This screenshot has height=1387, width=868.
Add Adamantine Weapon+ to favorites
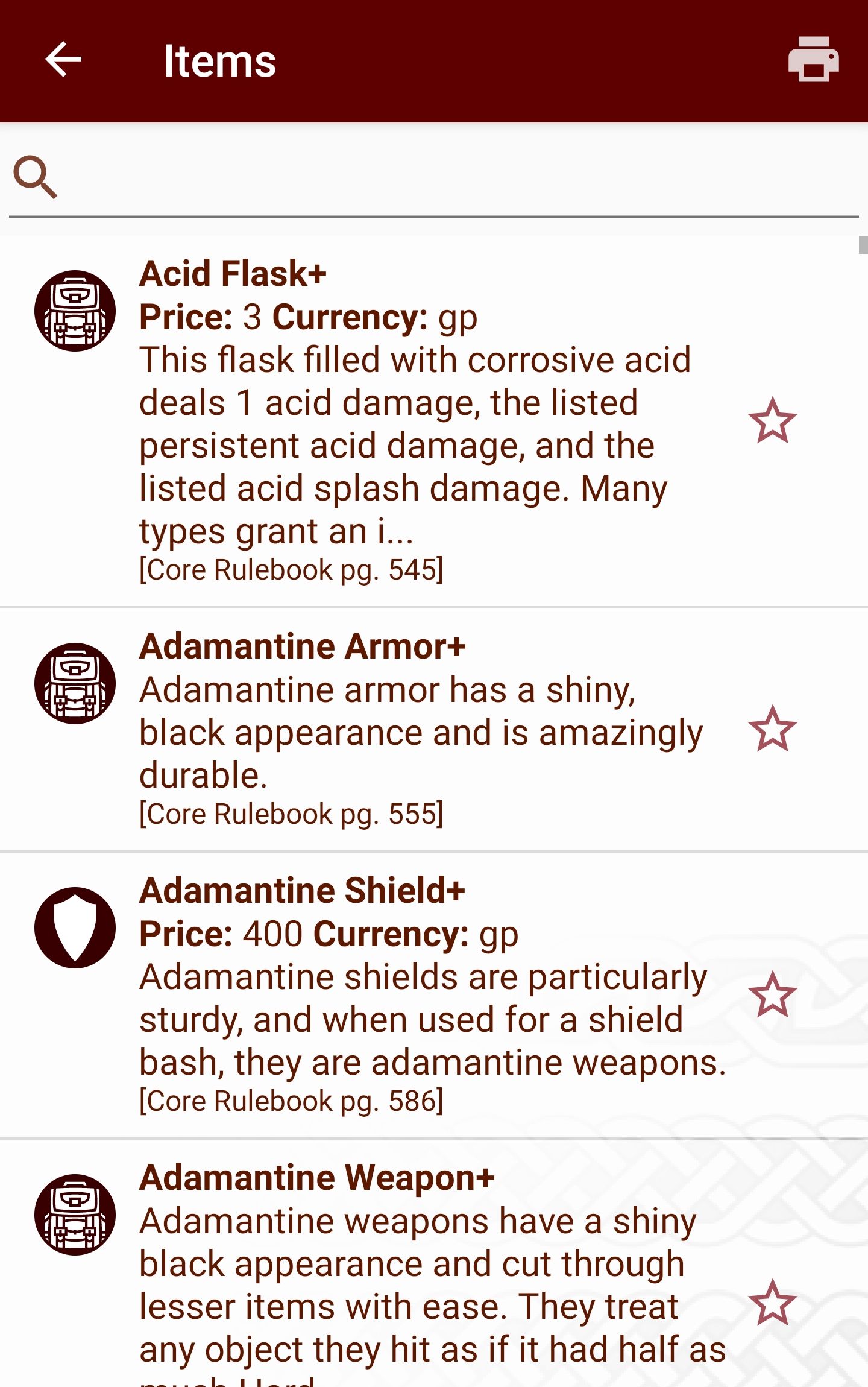[772, 1303]
